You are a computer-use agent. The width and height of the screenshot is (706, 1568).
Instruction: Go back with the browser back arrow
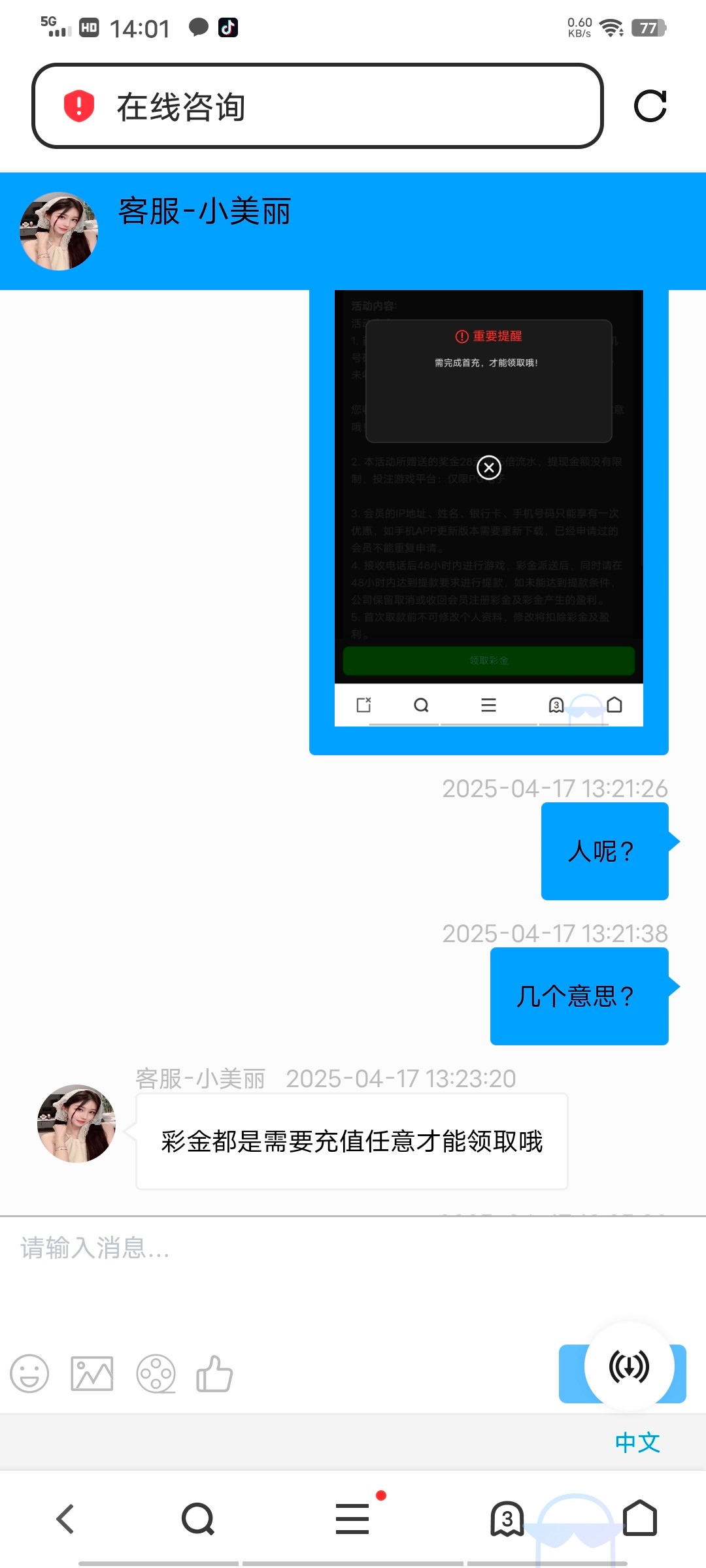pos(65,1518)
